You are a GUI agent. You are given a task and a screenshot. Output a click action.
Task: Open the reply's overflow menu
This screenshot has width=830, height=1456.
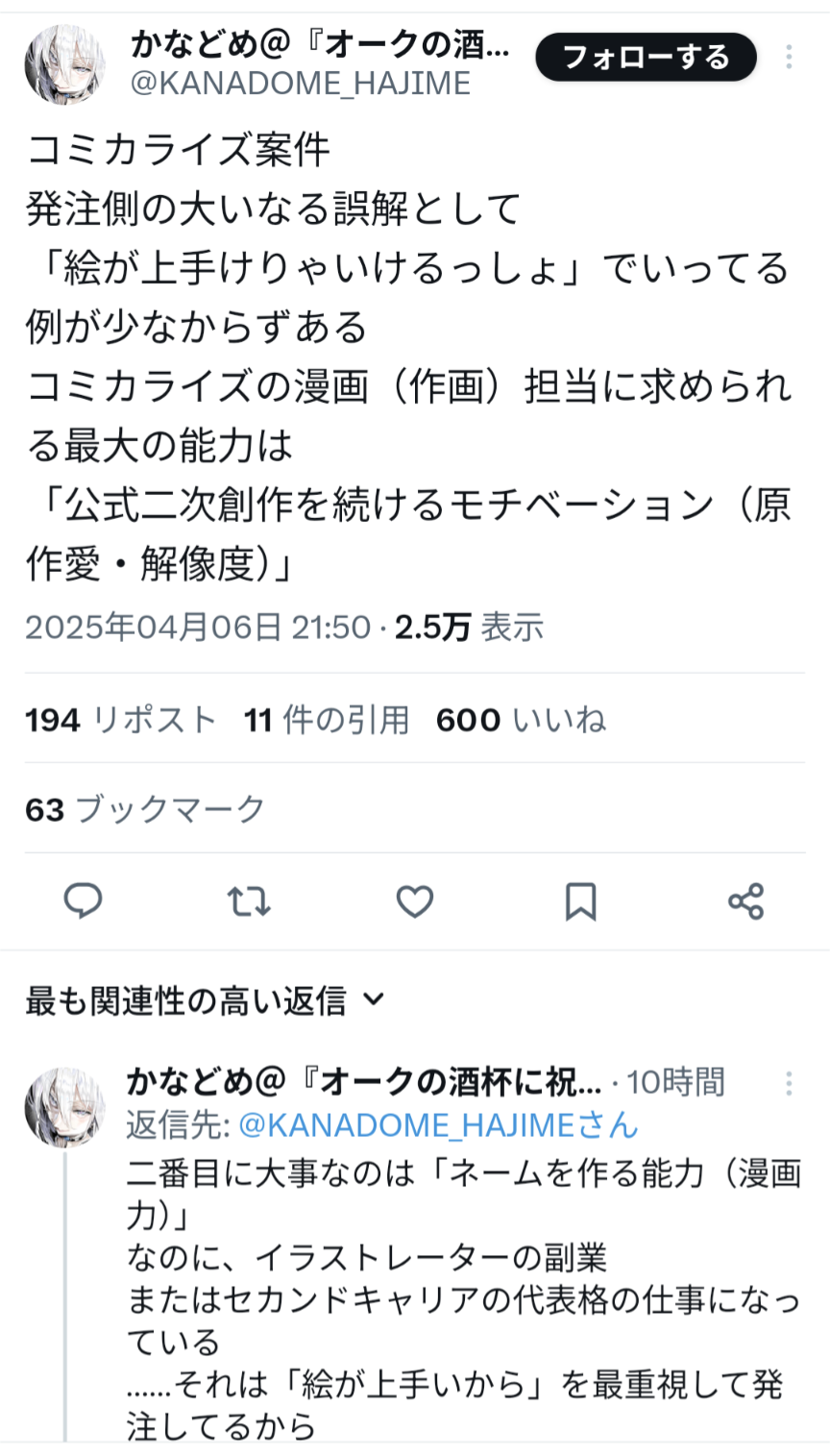tap(789, 1084)
